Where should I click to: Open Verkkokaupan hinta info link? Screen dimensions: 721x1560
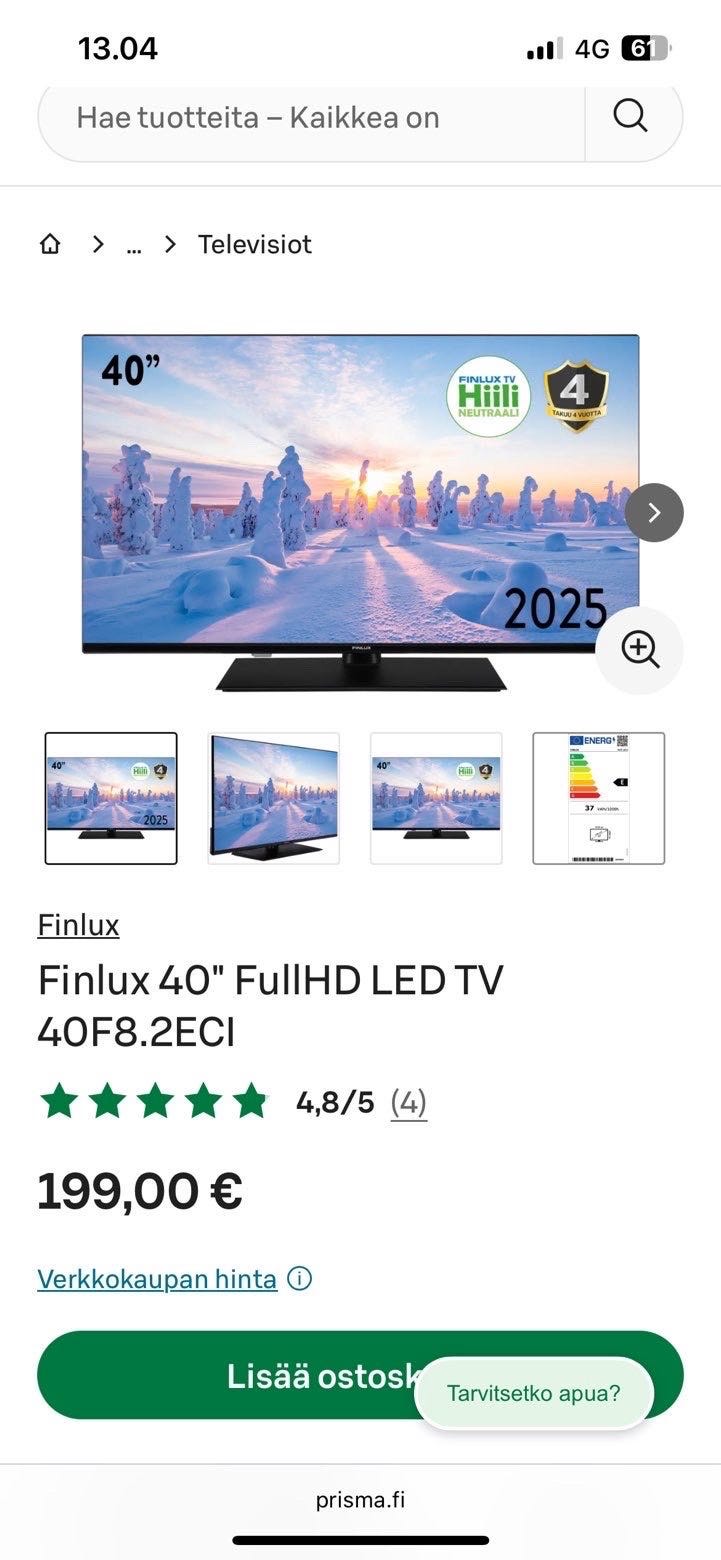pyautogui.click(x=157, y=1278)
